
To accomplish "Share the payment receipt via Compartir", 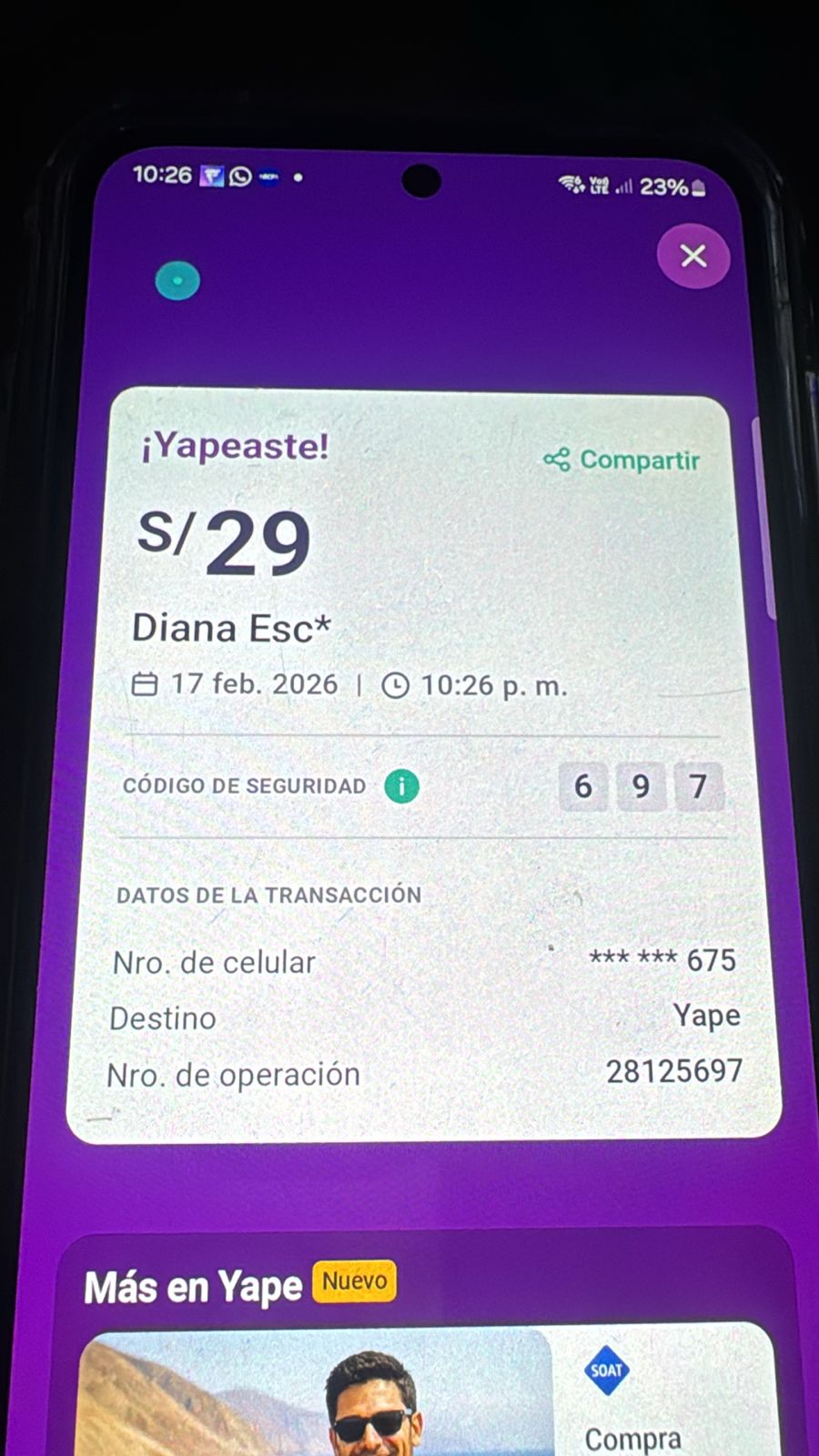I will [x=622, y=460].
